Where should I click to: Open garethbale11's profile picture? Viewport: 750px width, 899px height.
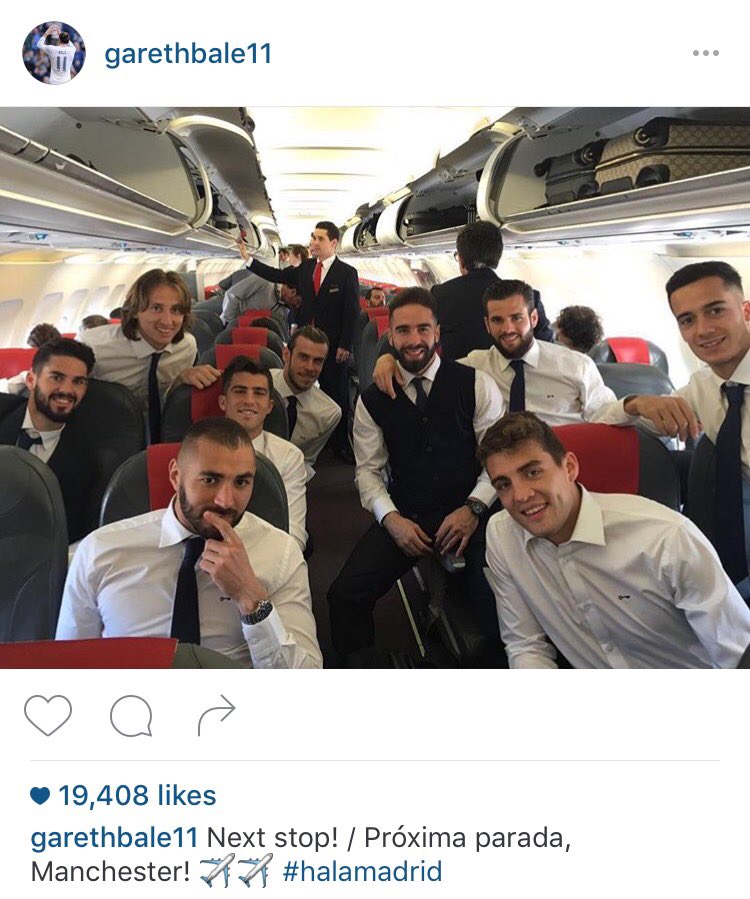click(x=54, y=53)
